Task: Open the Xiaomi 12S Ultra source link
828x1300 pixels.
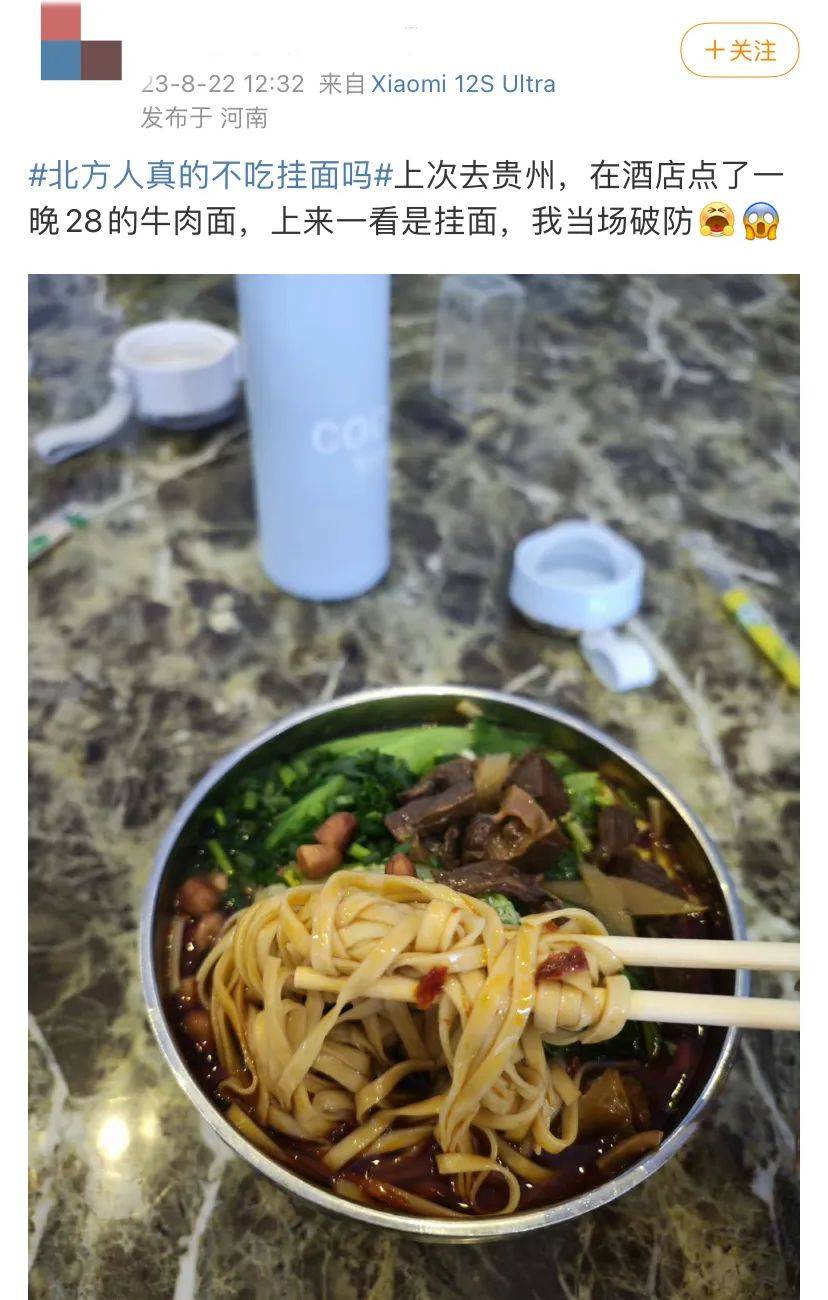Action: 463,84
